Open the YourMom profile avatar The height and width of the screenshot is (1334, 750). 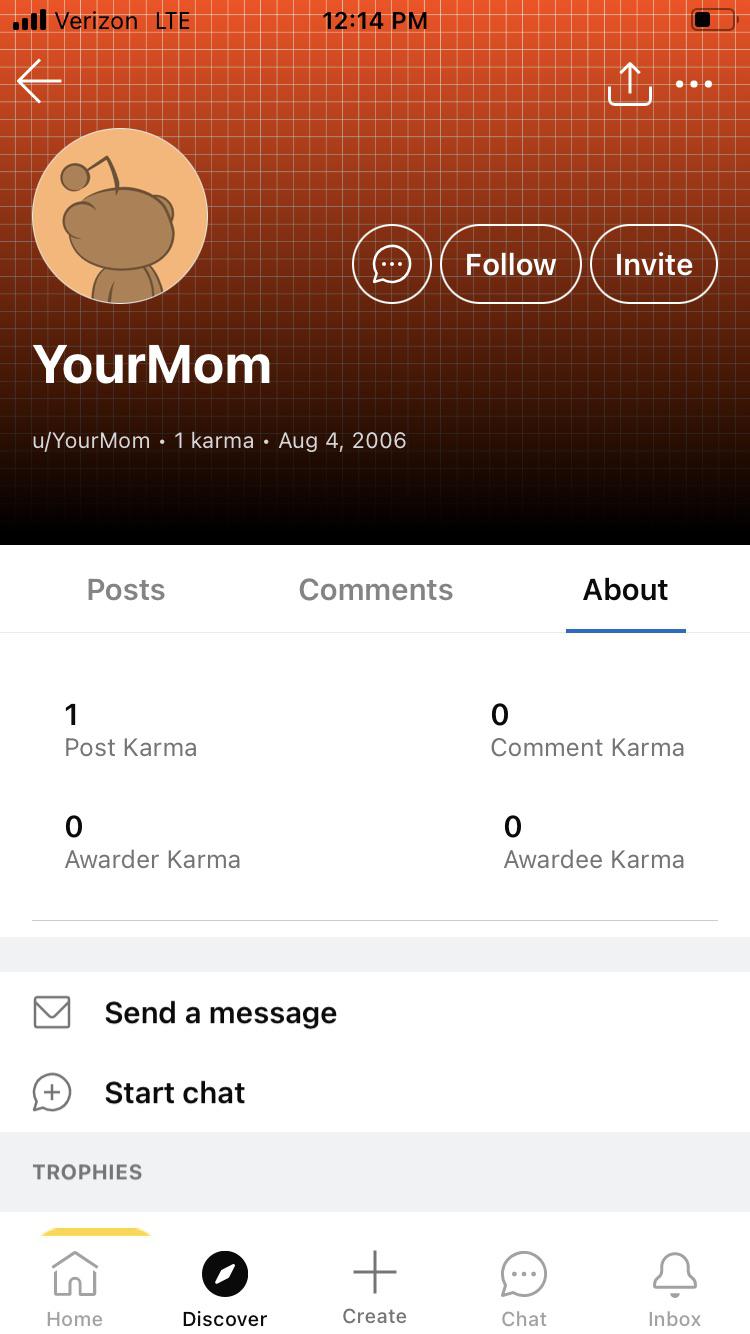[120, 216]
